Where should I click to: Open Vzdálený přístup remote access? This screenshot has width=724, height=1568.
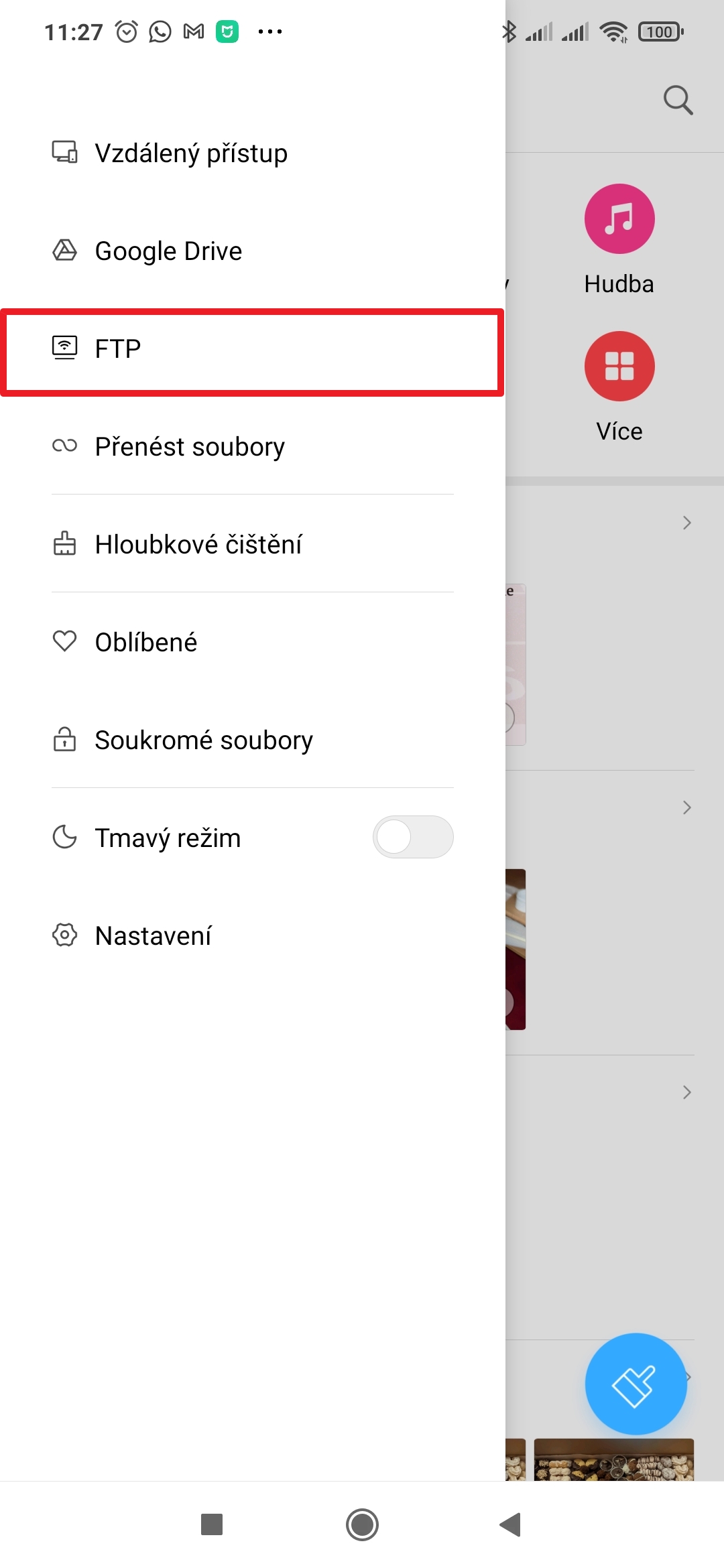click(x=191, y=153)
